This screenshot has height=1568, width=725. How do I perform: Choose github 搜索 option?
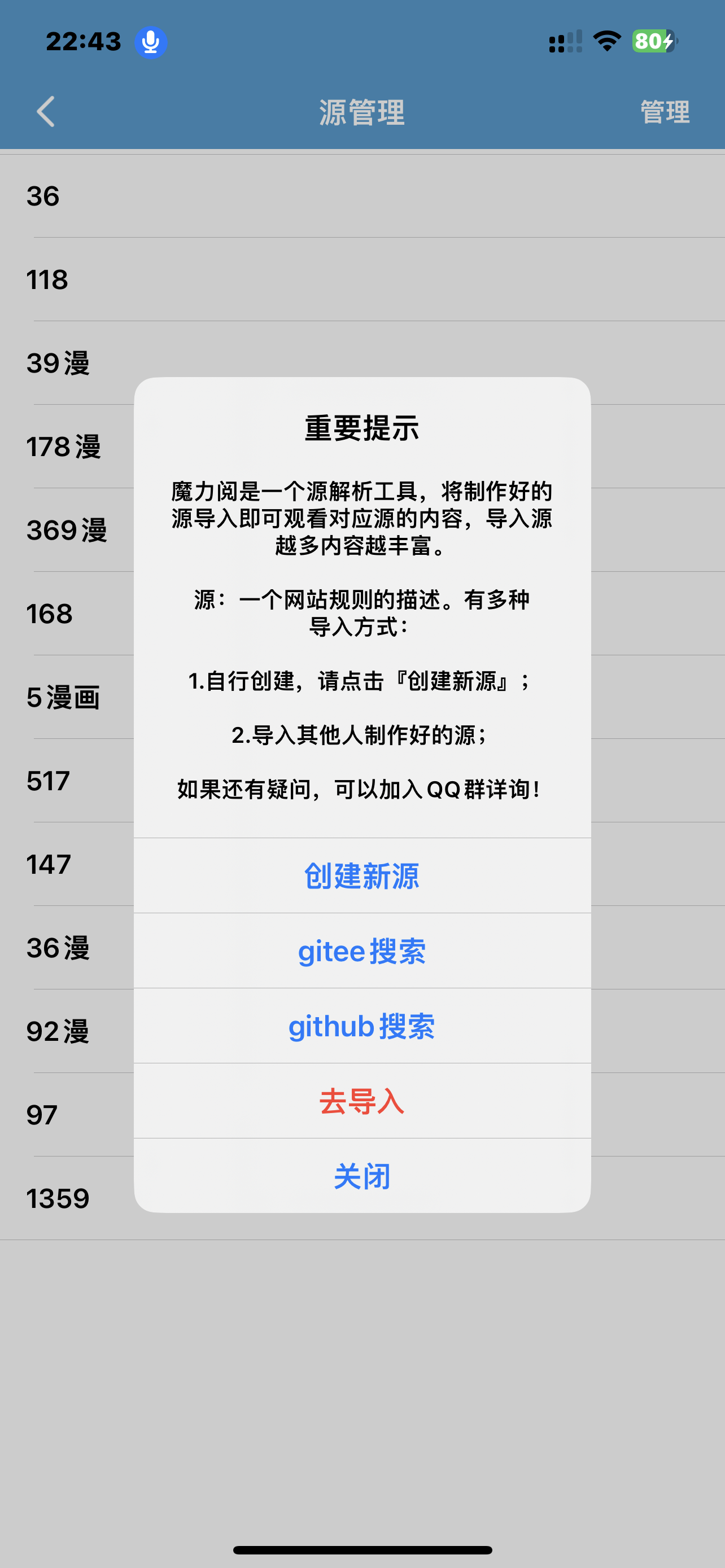pyautogui.click(x=362, y=1026)
